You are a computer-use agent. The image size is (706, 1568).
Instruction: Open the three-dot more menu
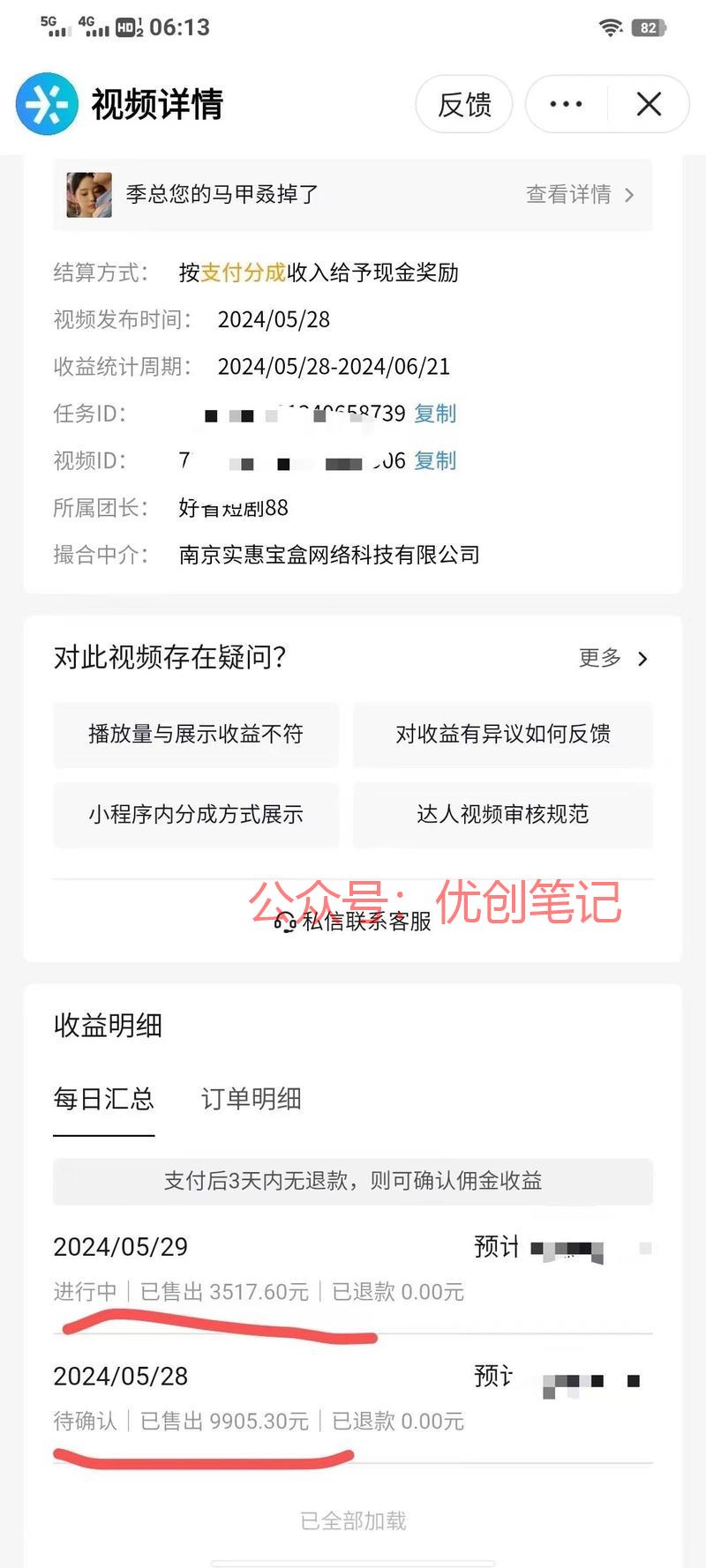point(566,104)
